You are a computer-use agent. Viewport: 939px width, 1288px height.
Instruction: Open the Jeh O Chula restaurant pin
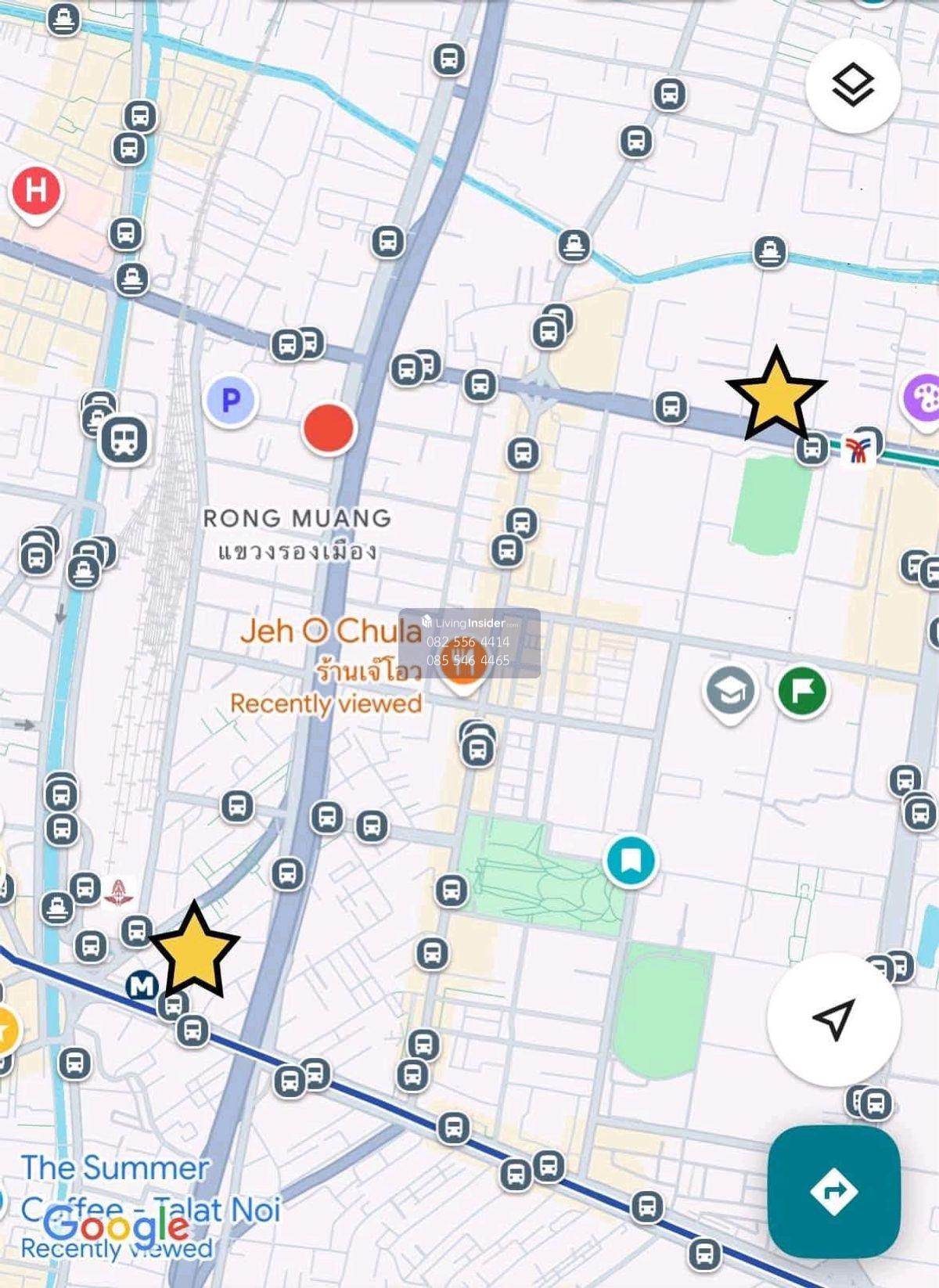[x=462, y=663]
